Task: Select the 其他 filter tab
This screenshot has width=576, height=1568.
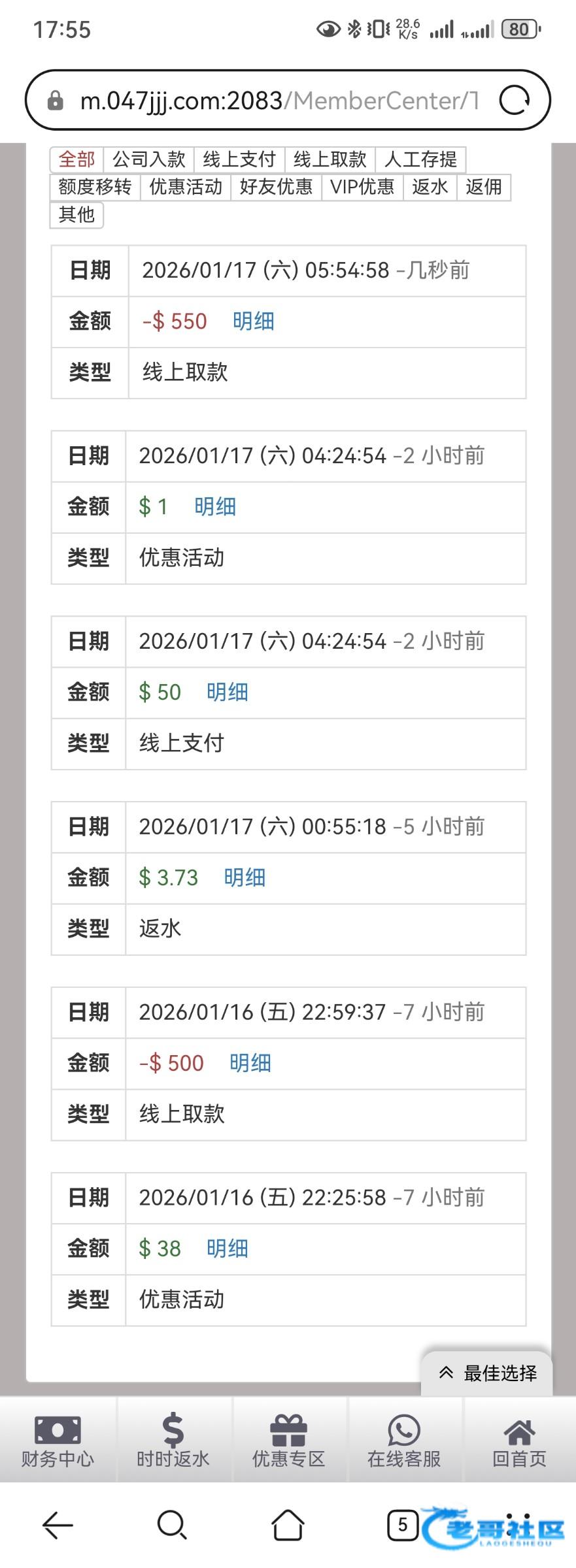Action: [x=76, y=214]
